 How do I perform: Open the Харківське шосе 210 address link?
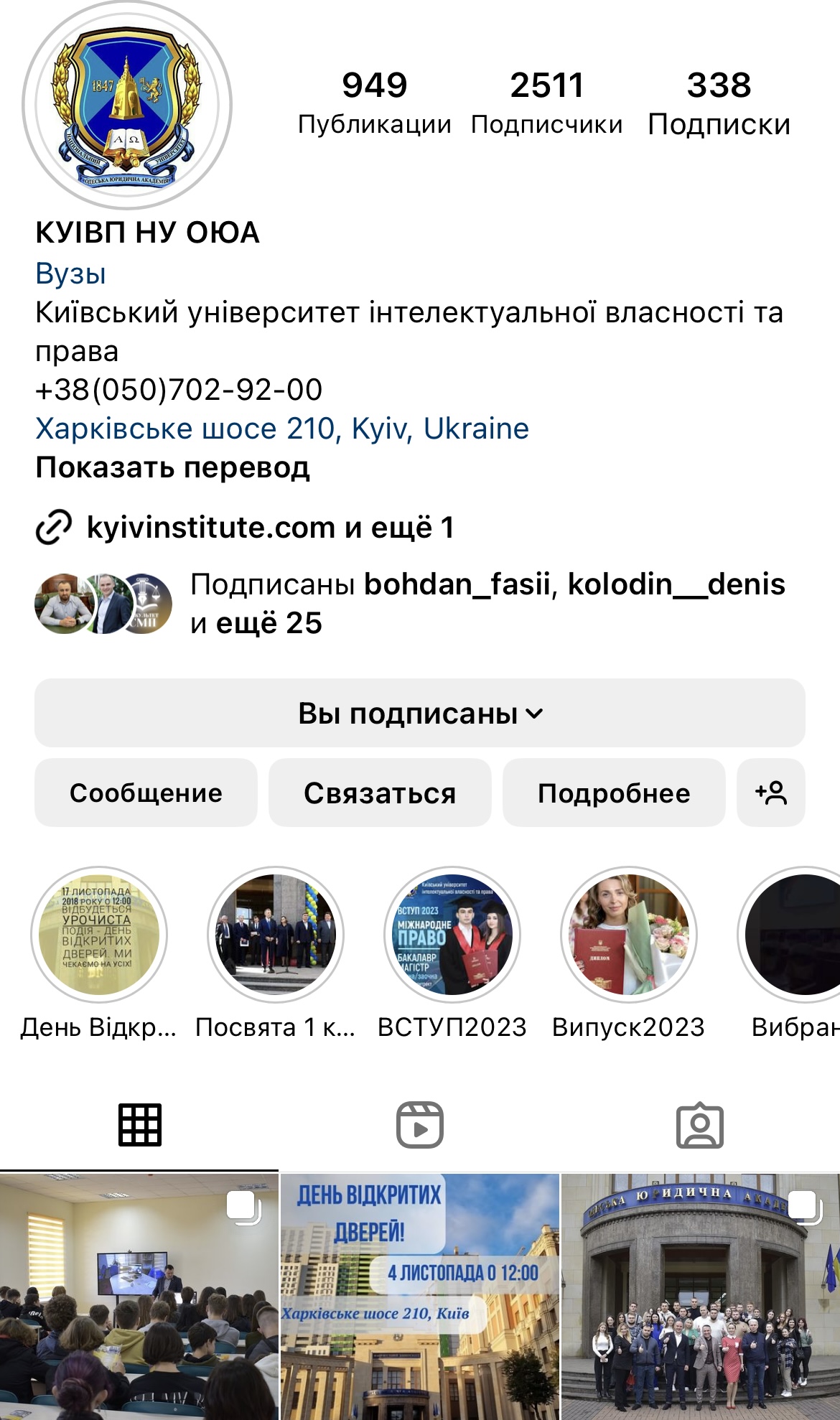coord(282,429)
